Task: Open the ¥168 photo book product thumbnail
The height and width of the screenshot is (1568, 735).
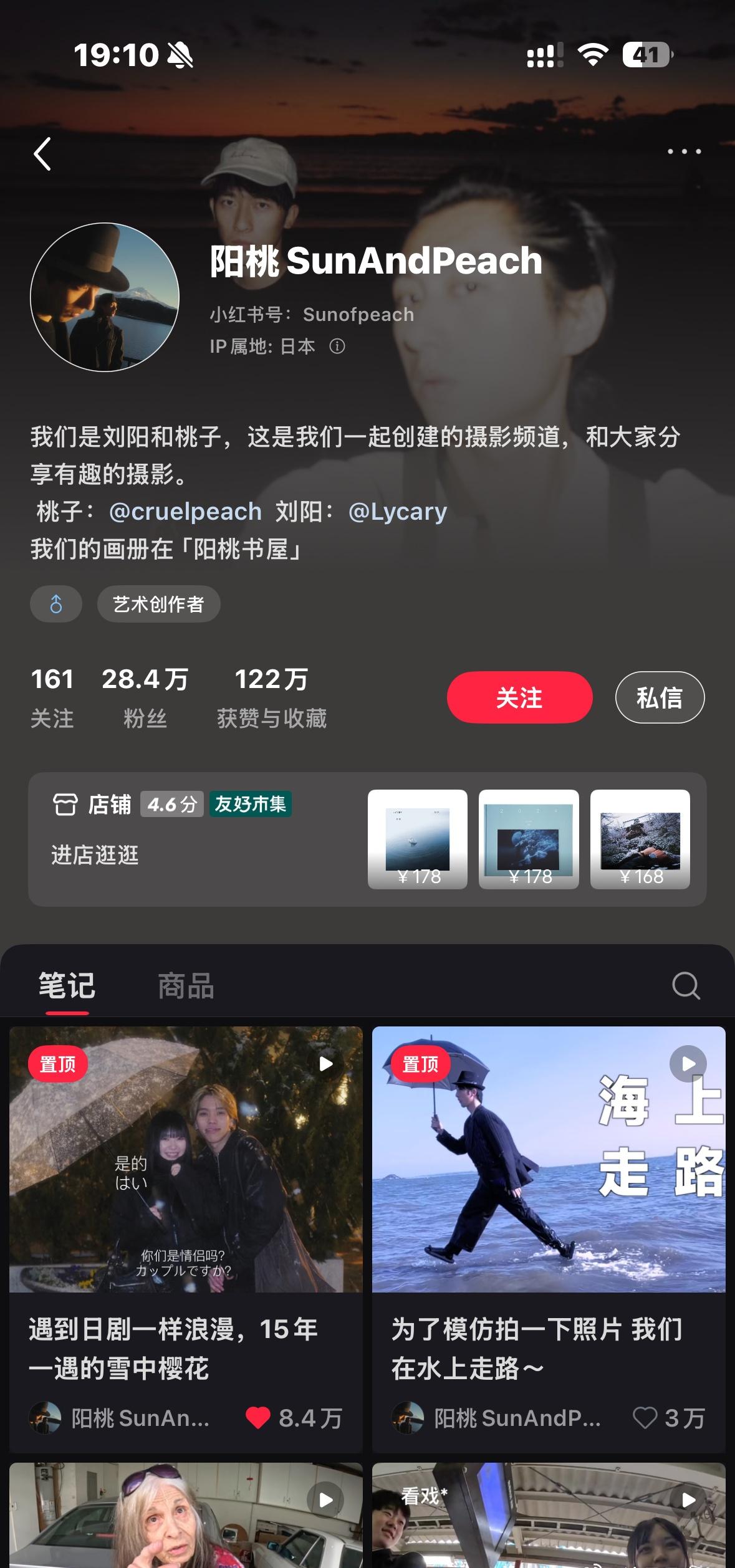Action: pyautogui.click(x=641, y=840)
